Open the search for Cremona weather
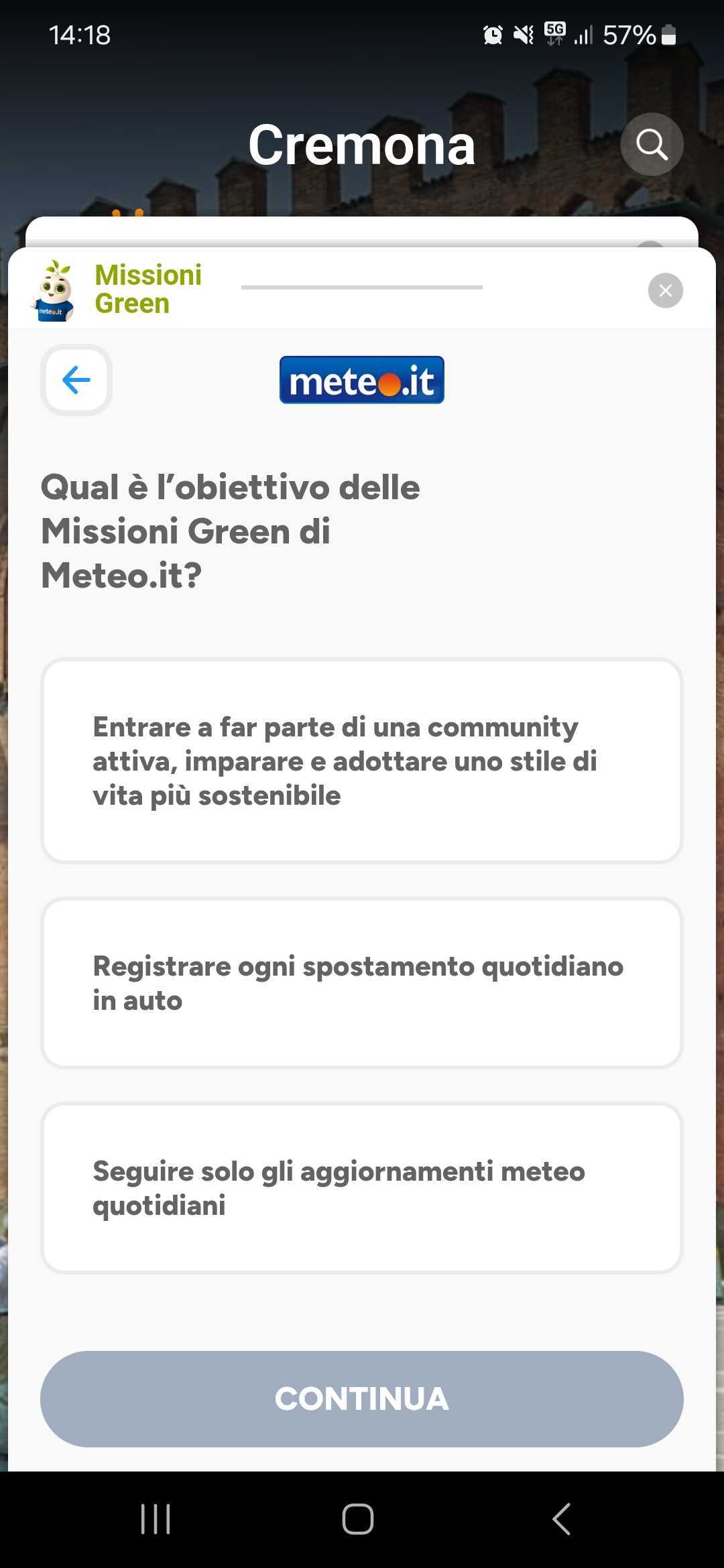The width and height of the screenshot is (724, 1568). click(x=652, y=145)
